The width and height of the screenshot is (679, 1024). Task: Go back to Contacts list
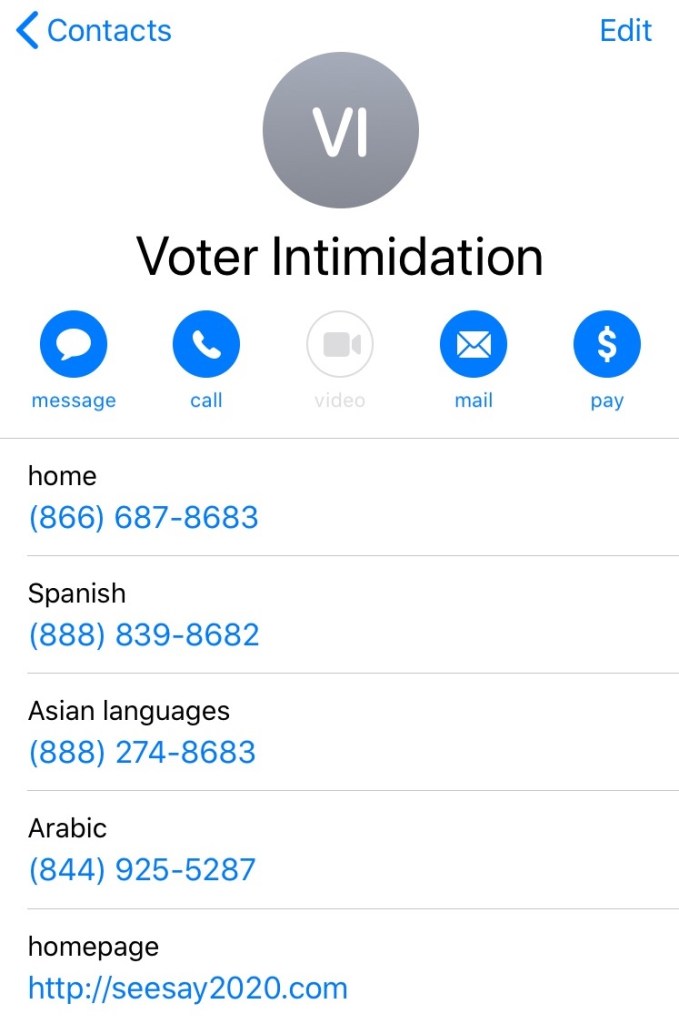click(94, 31)
